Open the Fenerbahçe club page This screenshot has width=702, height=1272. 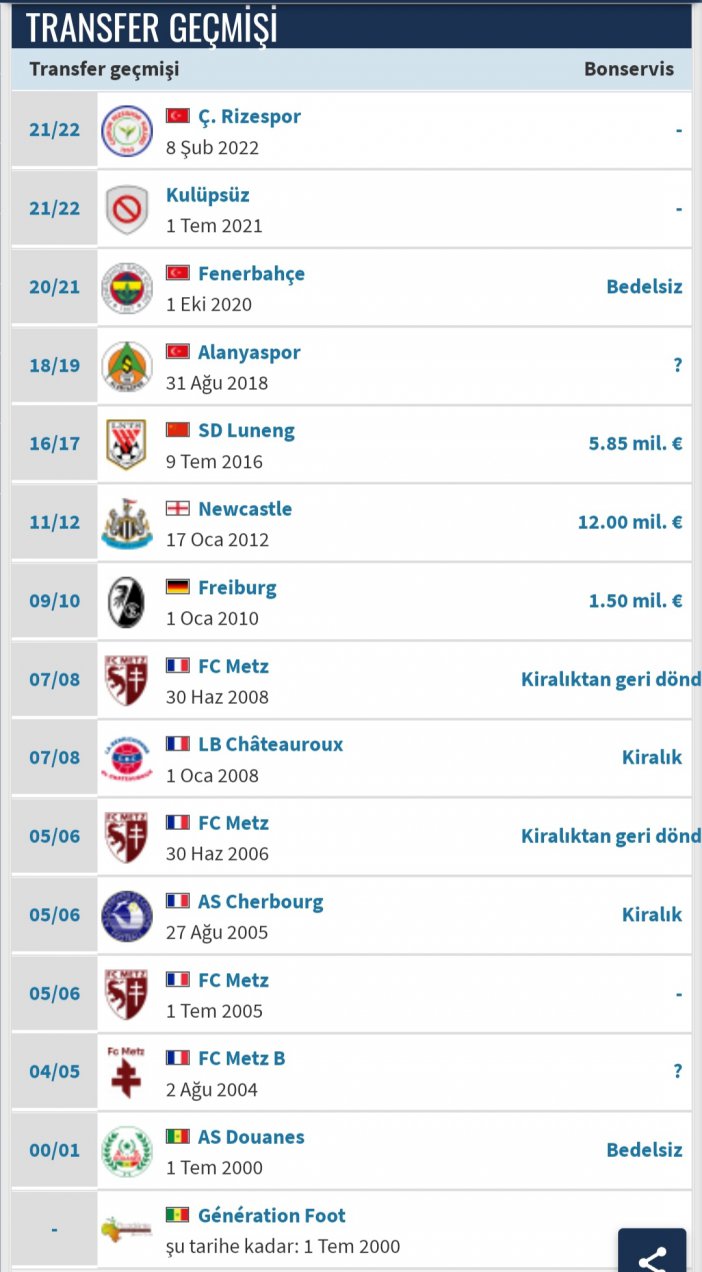tap(251, 274)
